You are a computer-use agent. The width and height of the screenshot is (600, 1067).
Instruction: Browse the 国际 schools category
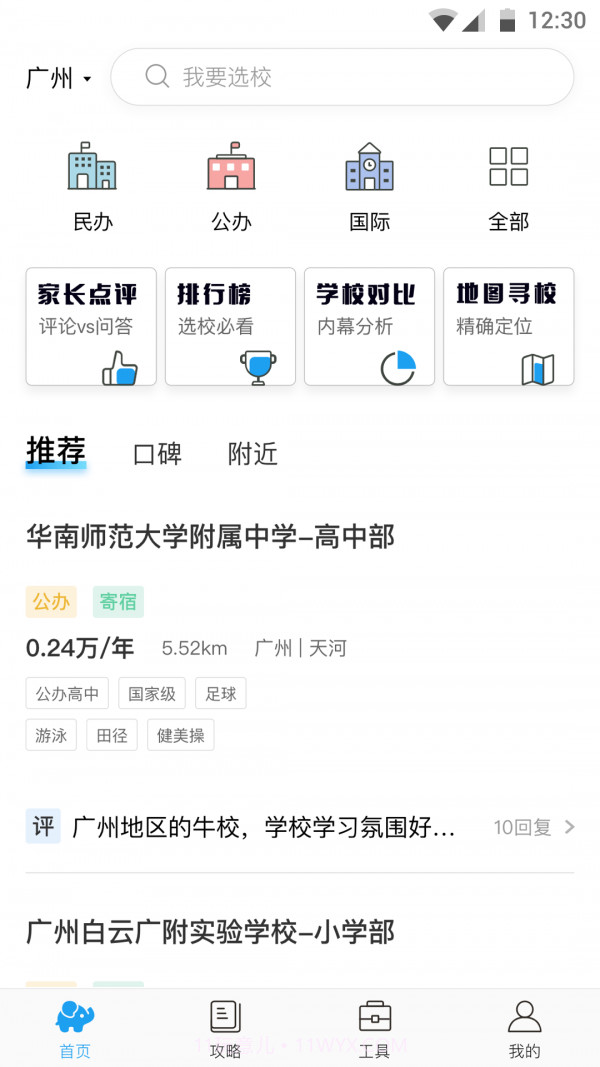[369, 187]
